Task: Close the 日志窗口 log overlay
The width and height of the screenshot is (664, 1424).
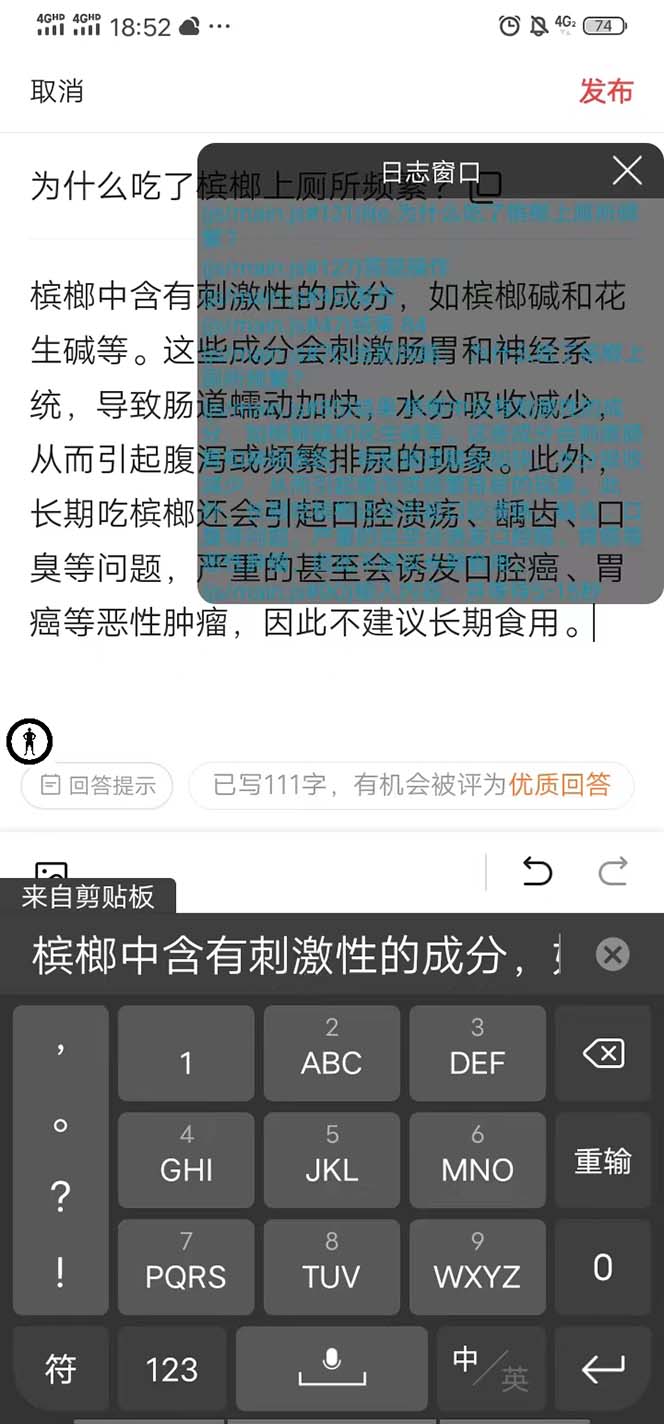Action: click(x=627, y=171)
